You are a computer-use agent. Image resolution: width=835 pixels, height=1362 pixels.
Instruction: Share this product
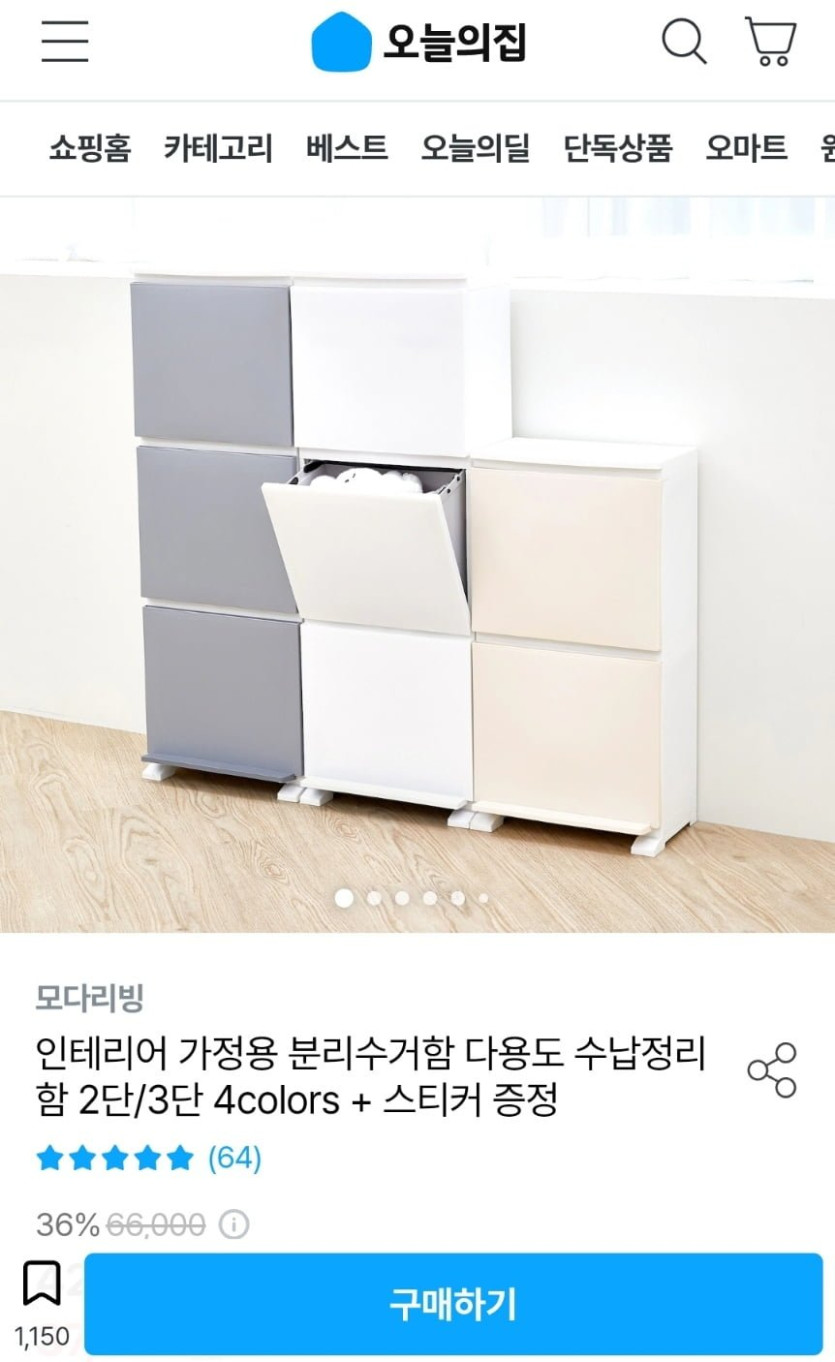pyautogui.click(x=772, y=1070)
